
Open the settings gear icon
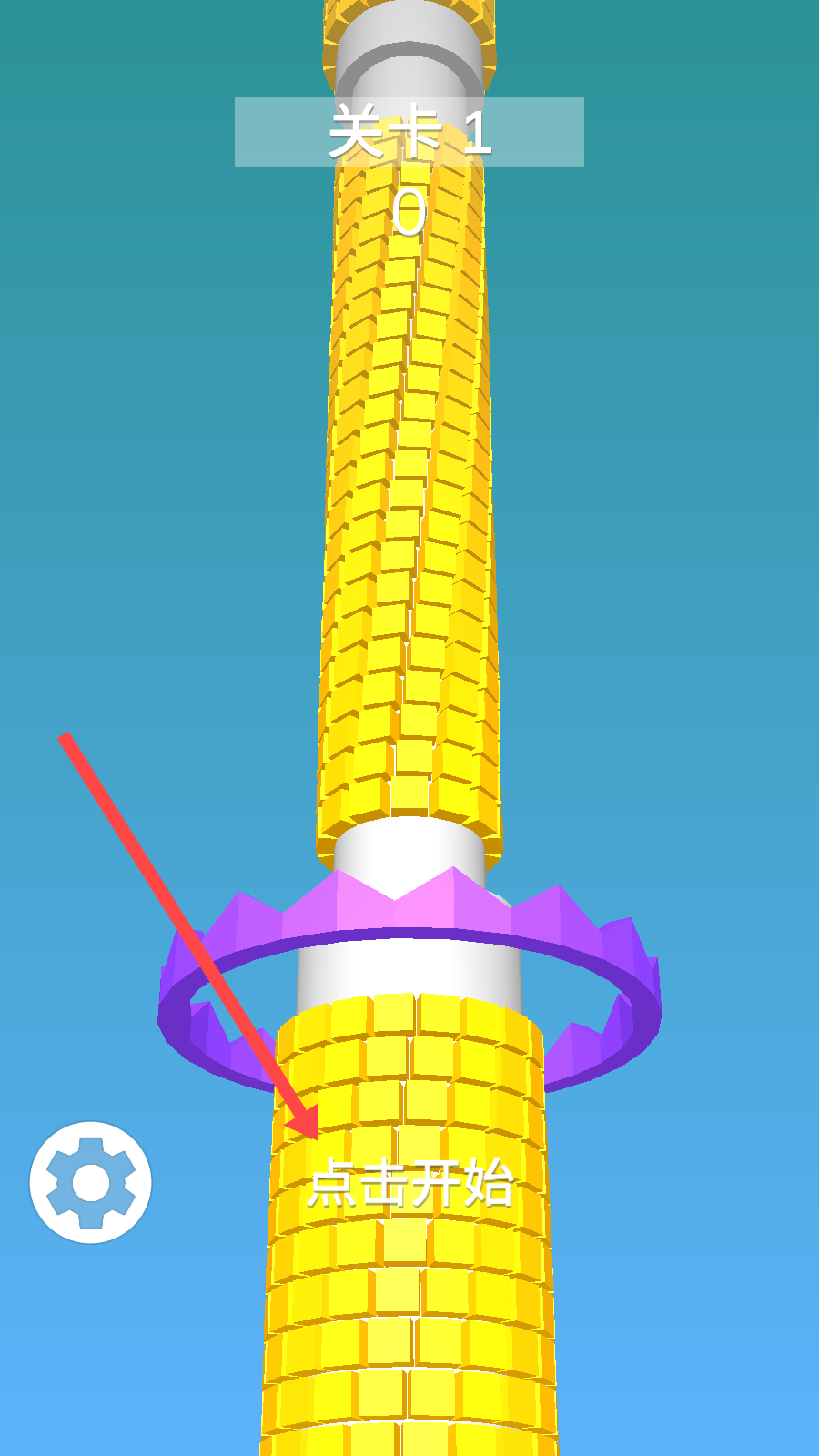point(90,1182)
